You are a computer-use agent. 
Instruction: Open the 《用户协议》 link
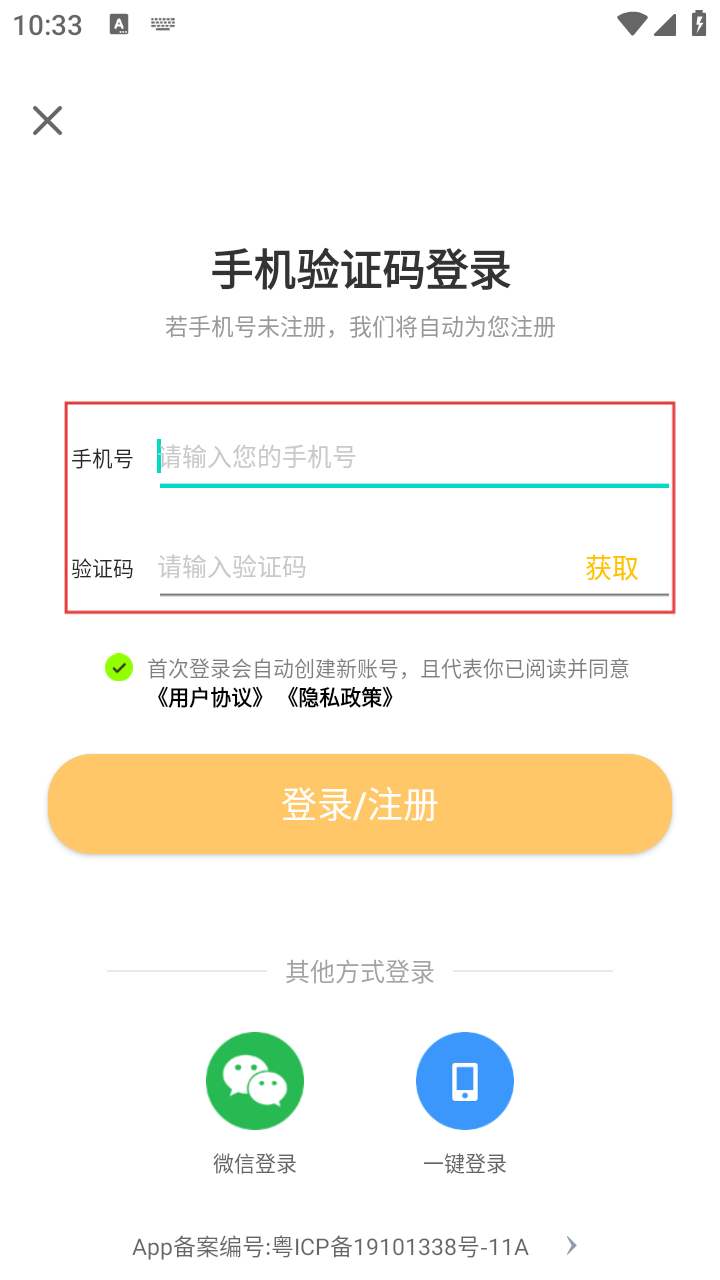[210, 698]
